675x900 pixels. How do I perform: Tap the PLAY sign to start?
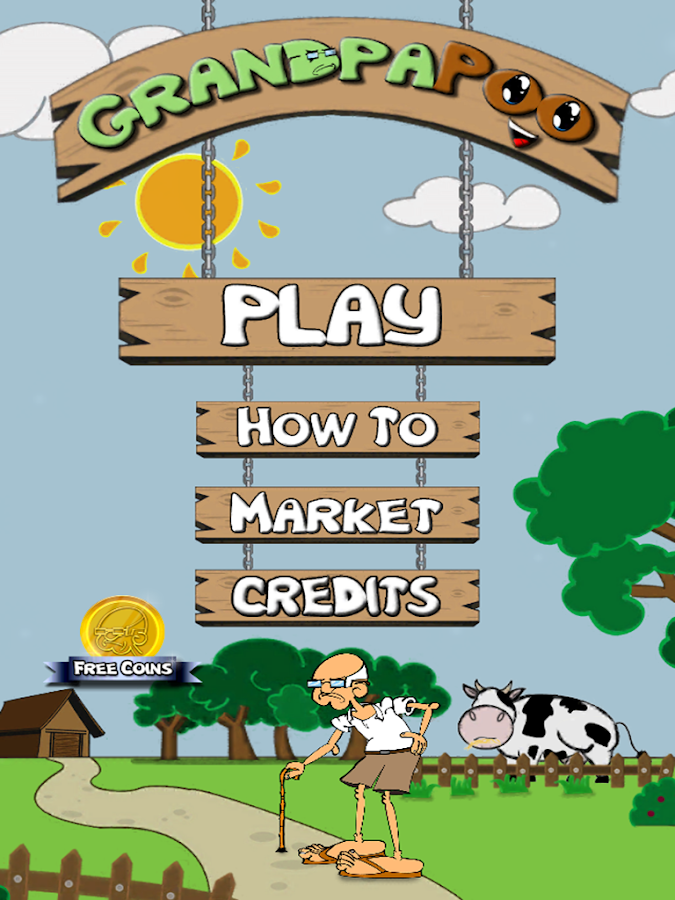pos(336,318)
